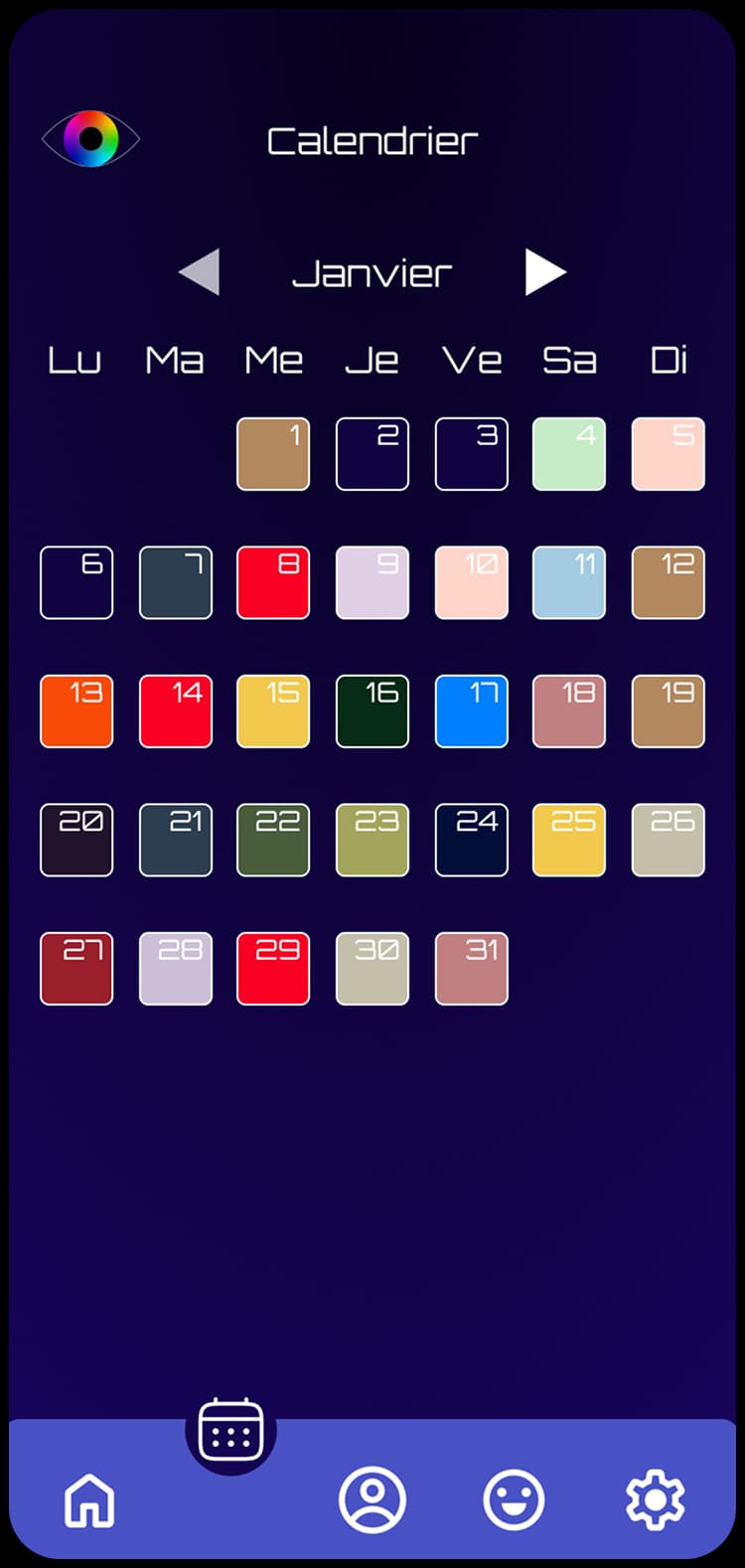Select the blue square on January 17
The image size is (745, 1568).
tap(471, 710)
